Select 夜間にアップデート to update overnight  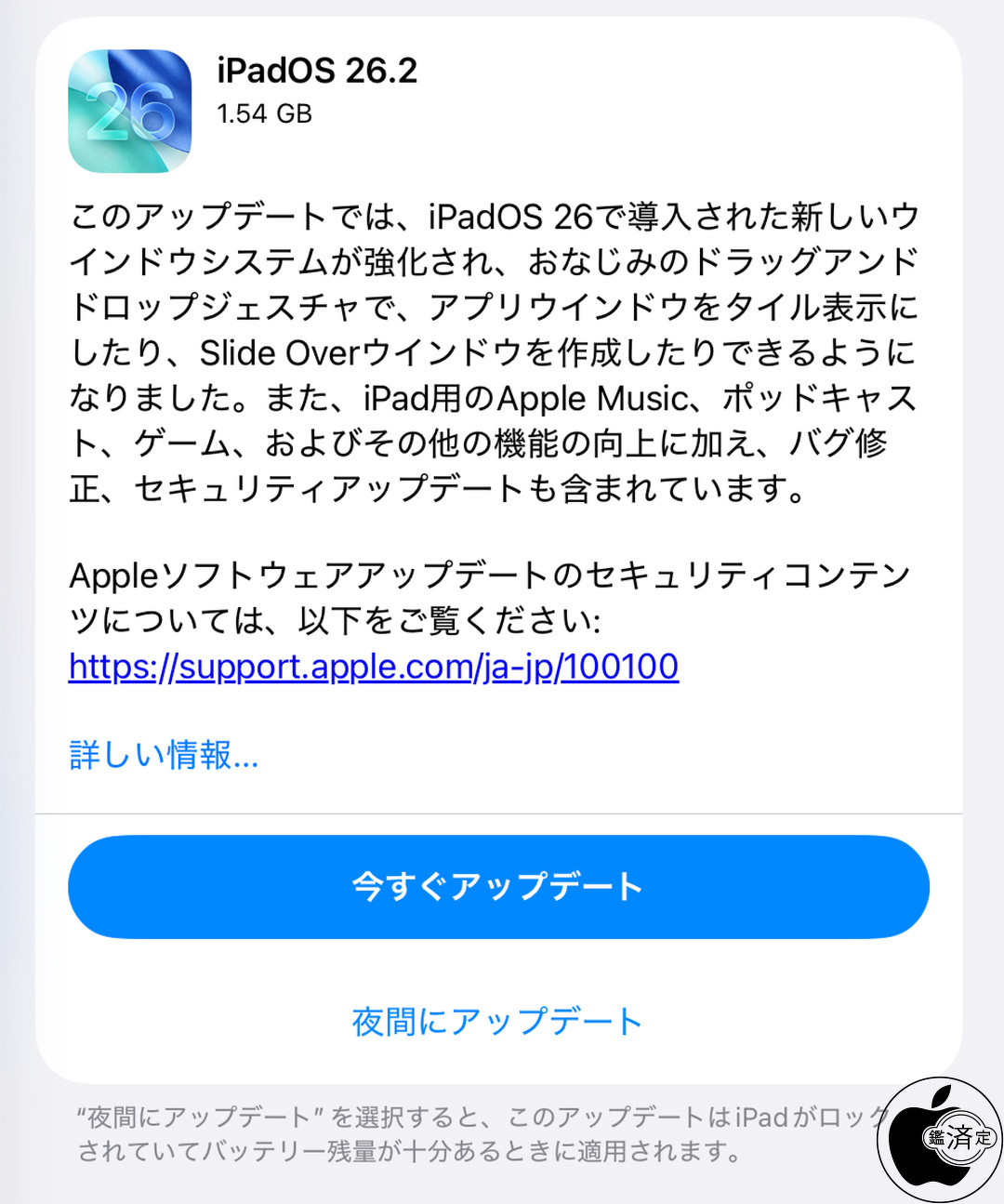pyautogui.click(x=498, y=1021)
